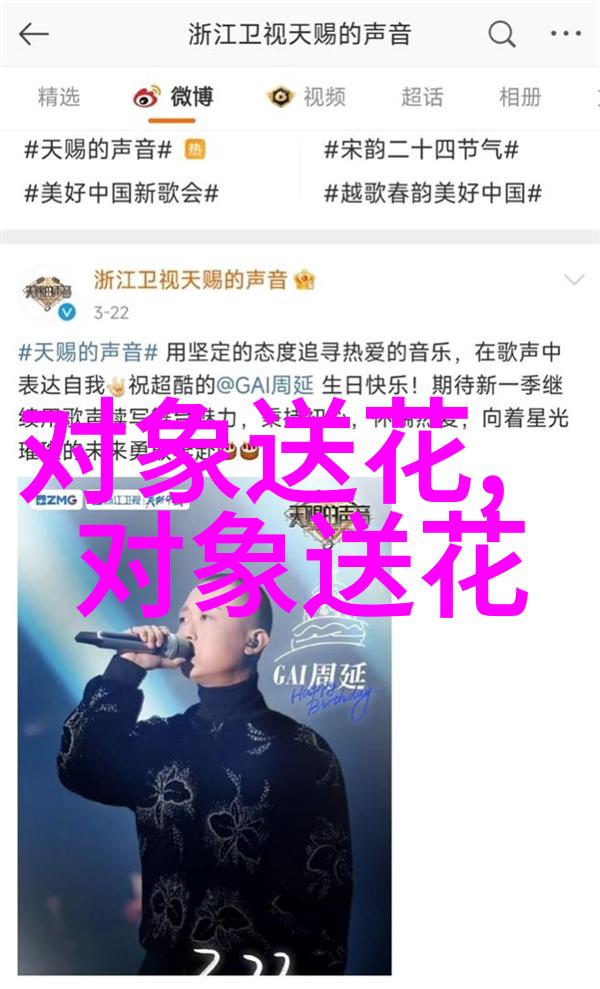Tap the #天赐的声音# hashtag inside the post text

(x=88, y=352)
